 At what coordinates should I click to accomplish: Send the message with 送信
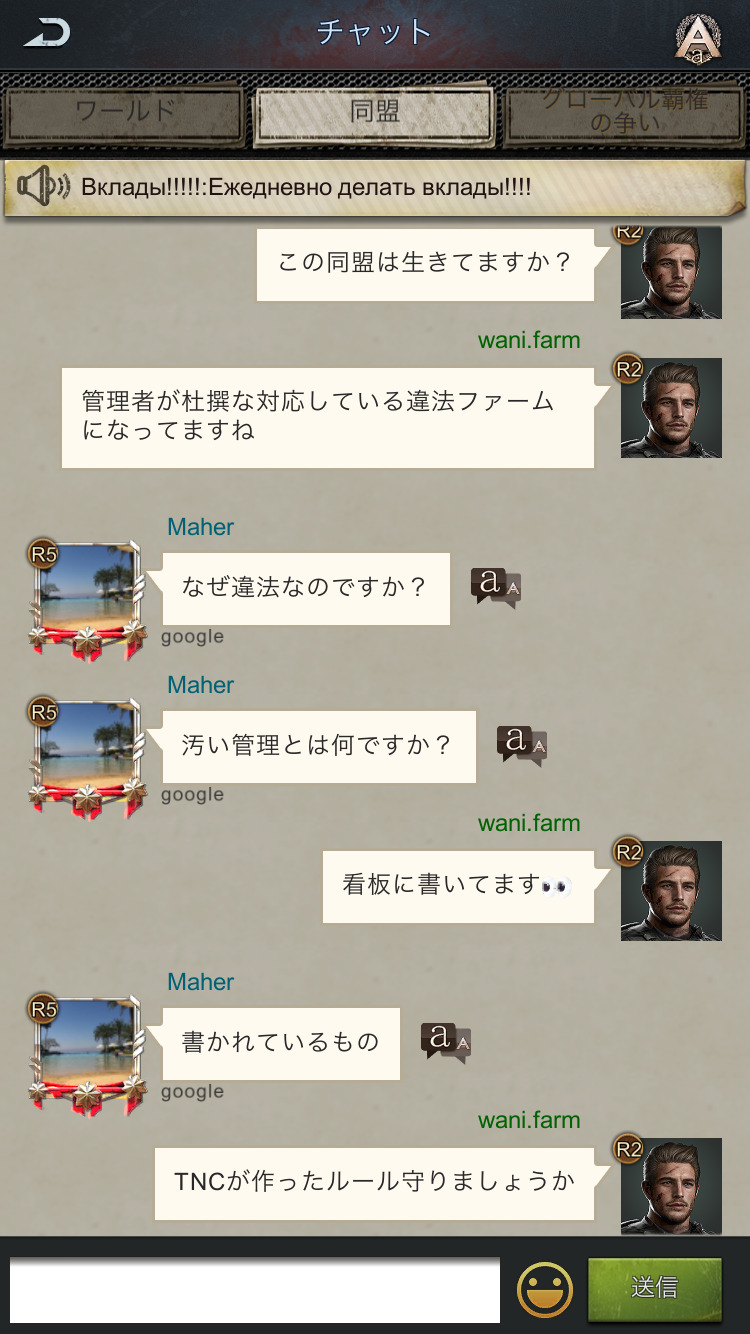[654, 1287]
